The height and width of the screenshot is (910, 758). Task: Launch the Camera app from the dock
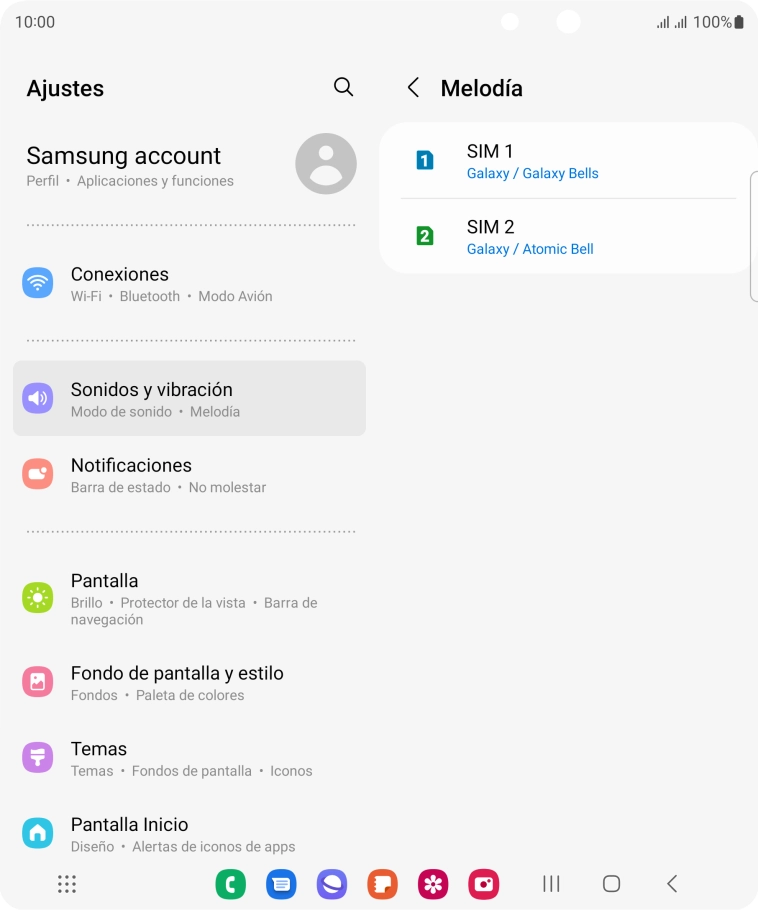click(482, 884)
